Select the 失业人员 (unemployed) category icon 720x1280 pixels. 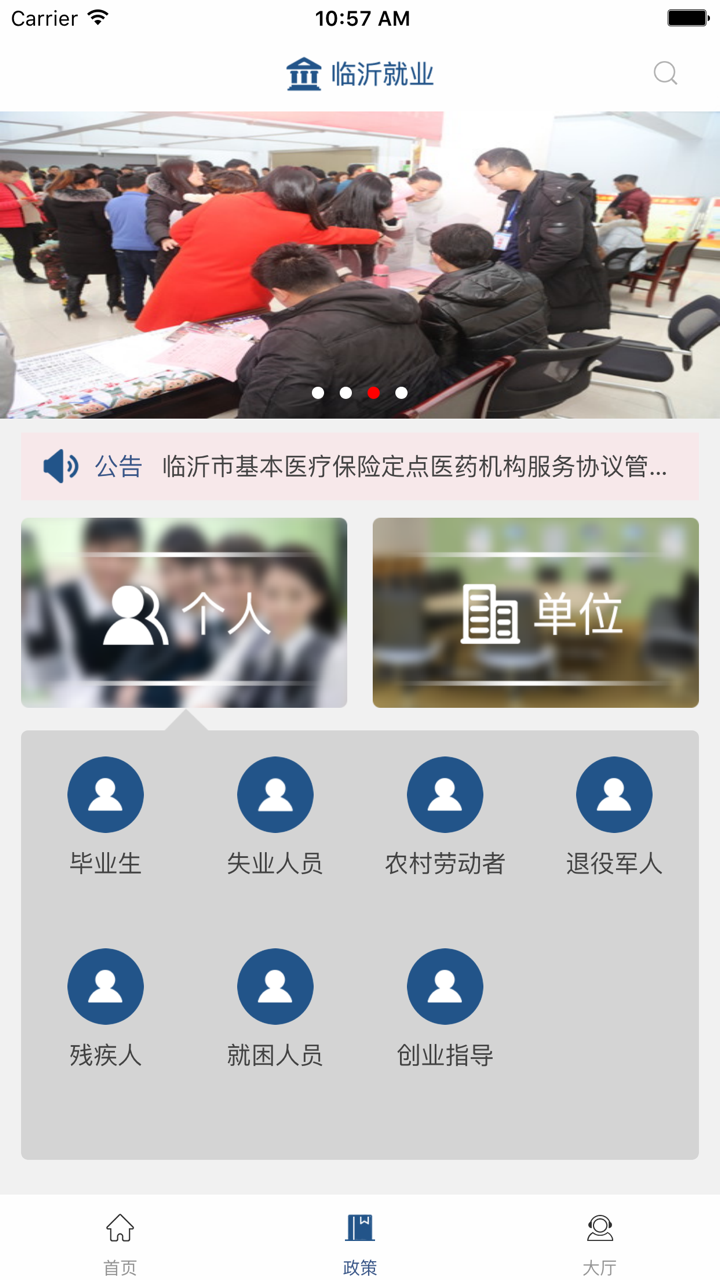tap(276, 793)
